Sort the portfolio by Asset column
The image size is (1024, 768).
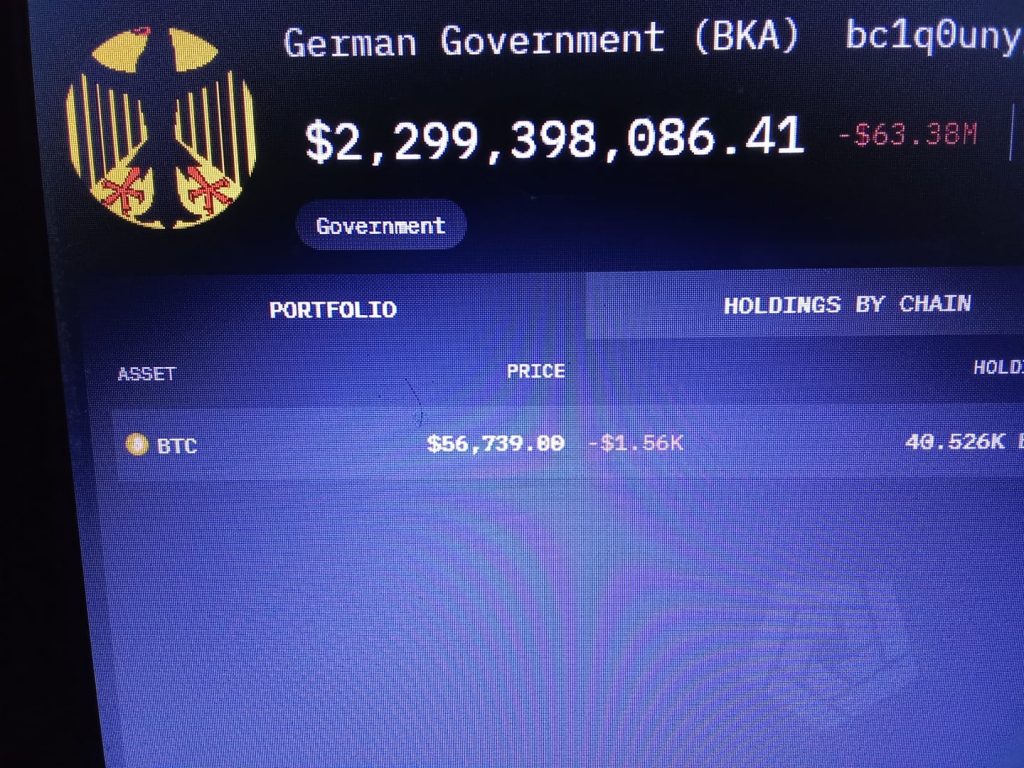(x=146, y=374)
